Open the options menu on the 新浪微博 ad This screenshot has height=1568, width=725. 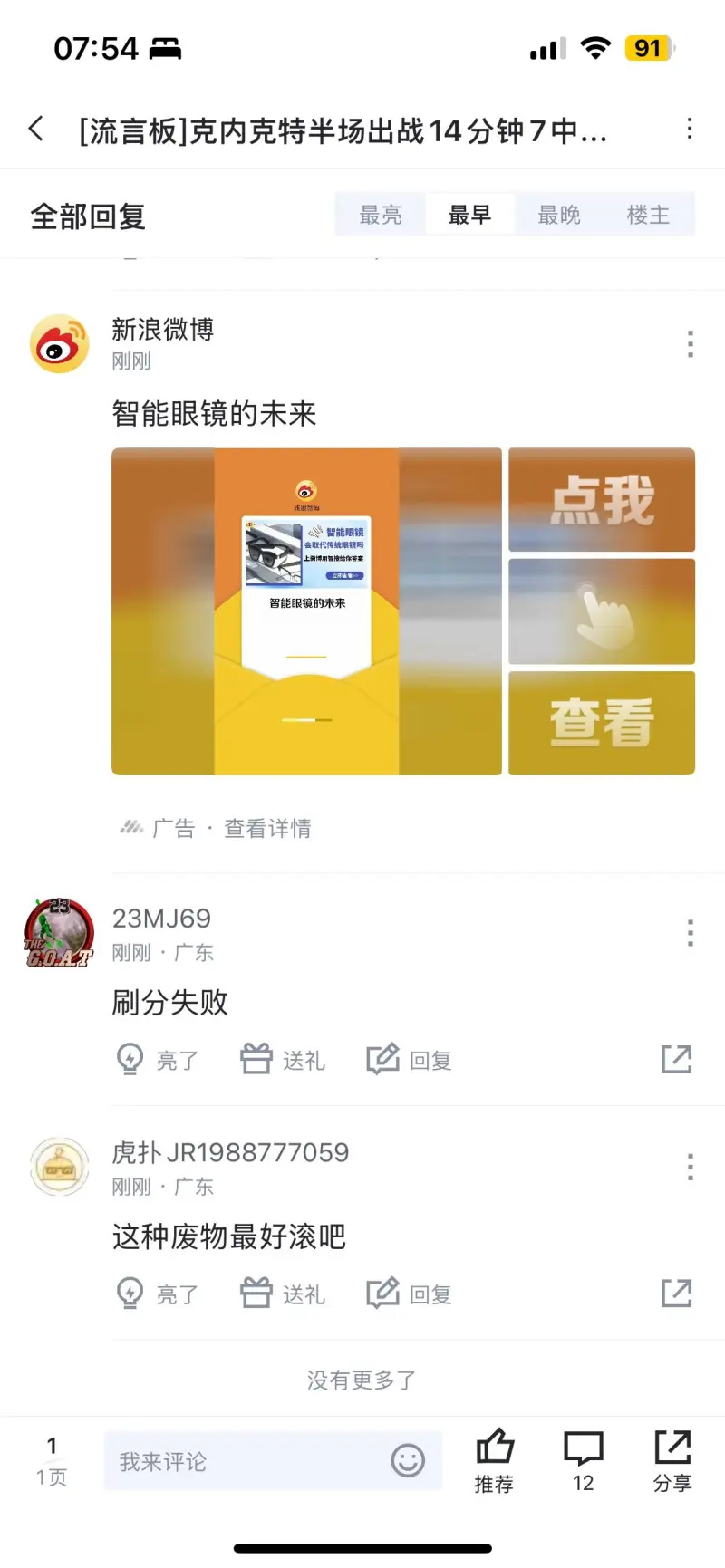(x=690, y=344)
